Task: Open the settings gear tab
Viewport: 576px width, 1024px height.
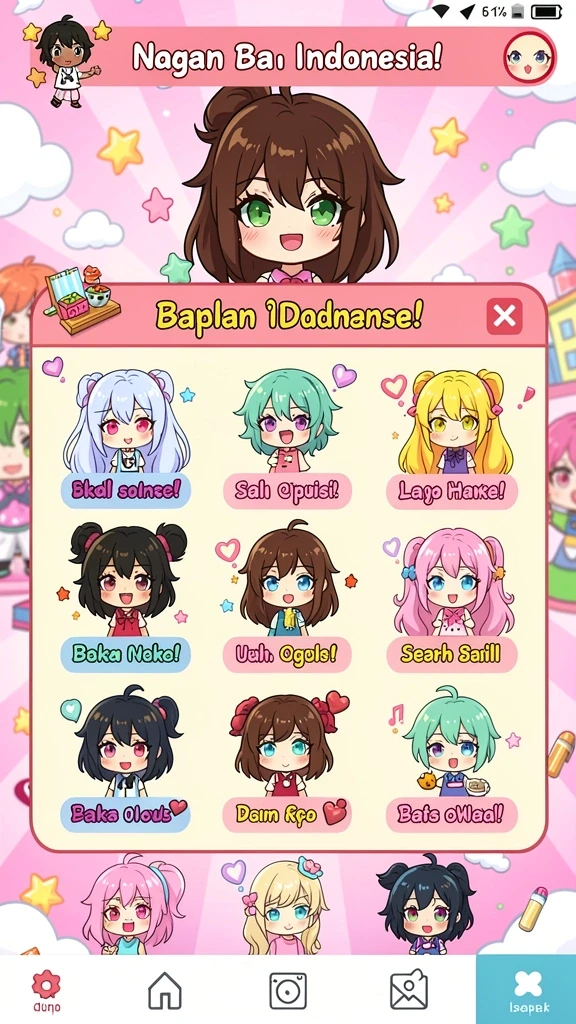Action: [x=46, y=990]
